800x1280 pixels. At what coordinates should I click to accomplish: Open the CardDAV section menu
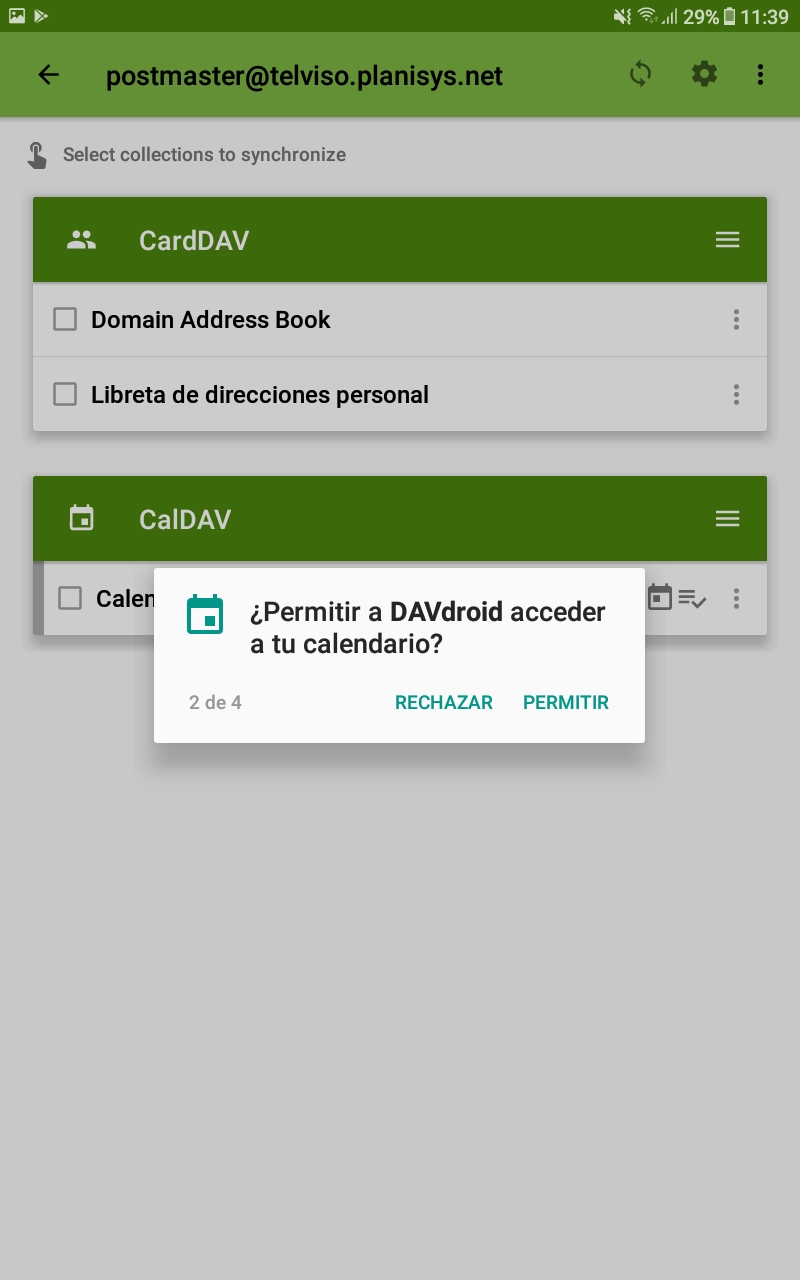pyautogui.click(x=728, y=240)
